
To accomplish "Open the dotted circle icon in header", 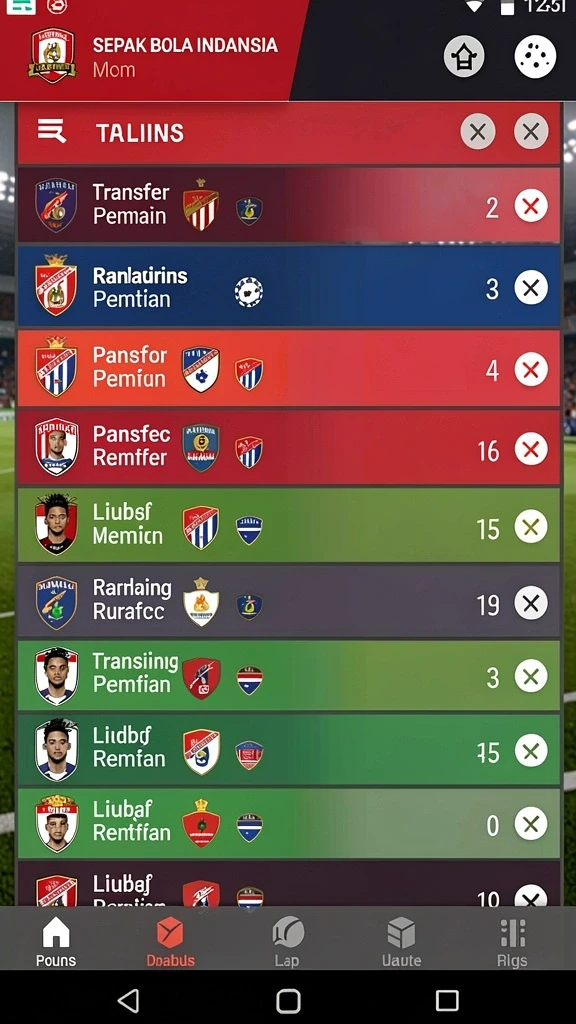I will pos(535,57).
